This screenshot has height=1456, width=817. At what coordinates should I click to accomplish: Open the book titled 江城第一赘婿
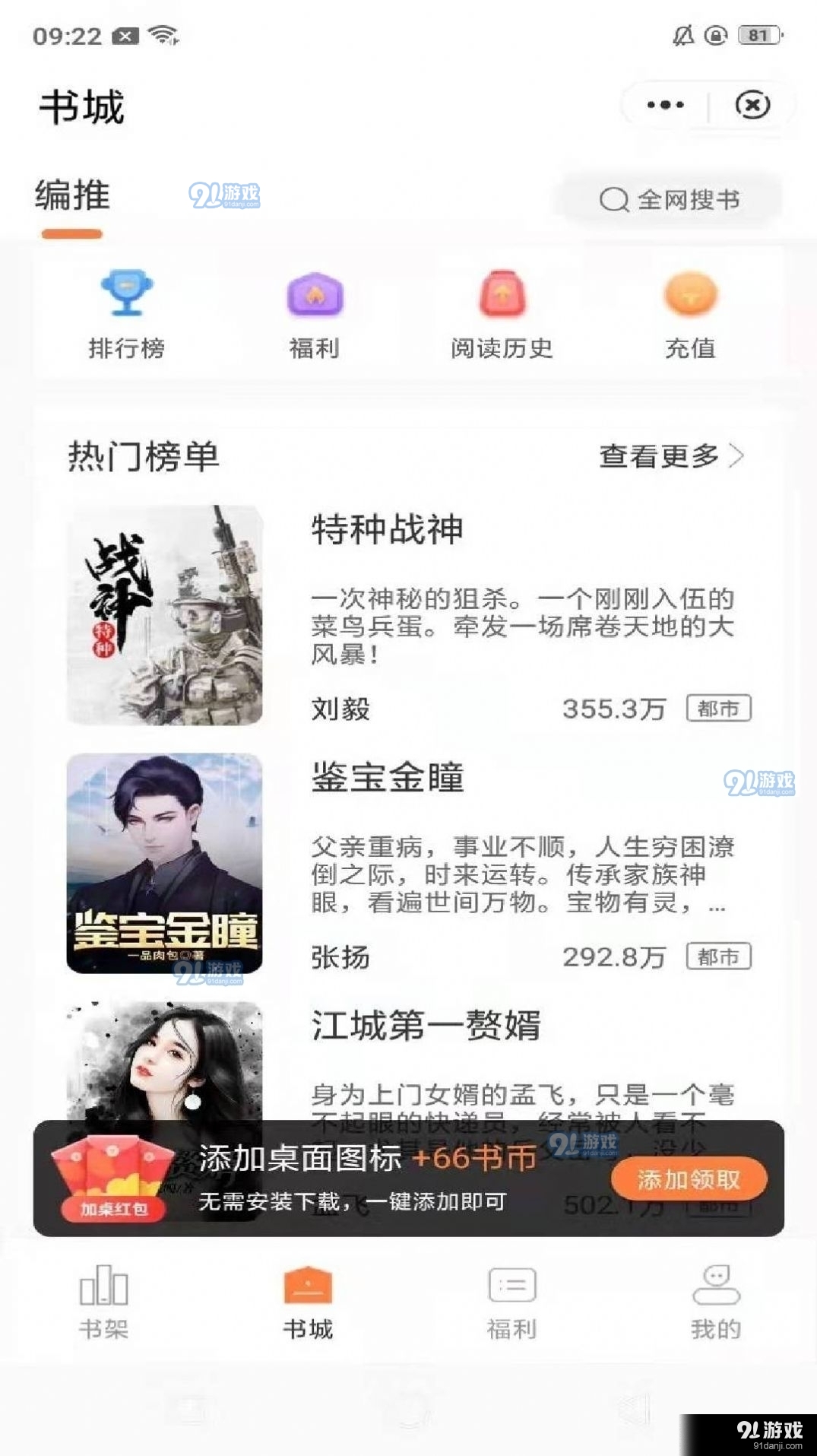pyautogui.click(x=426, y=1027)
